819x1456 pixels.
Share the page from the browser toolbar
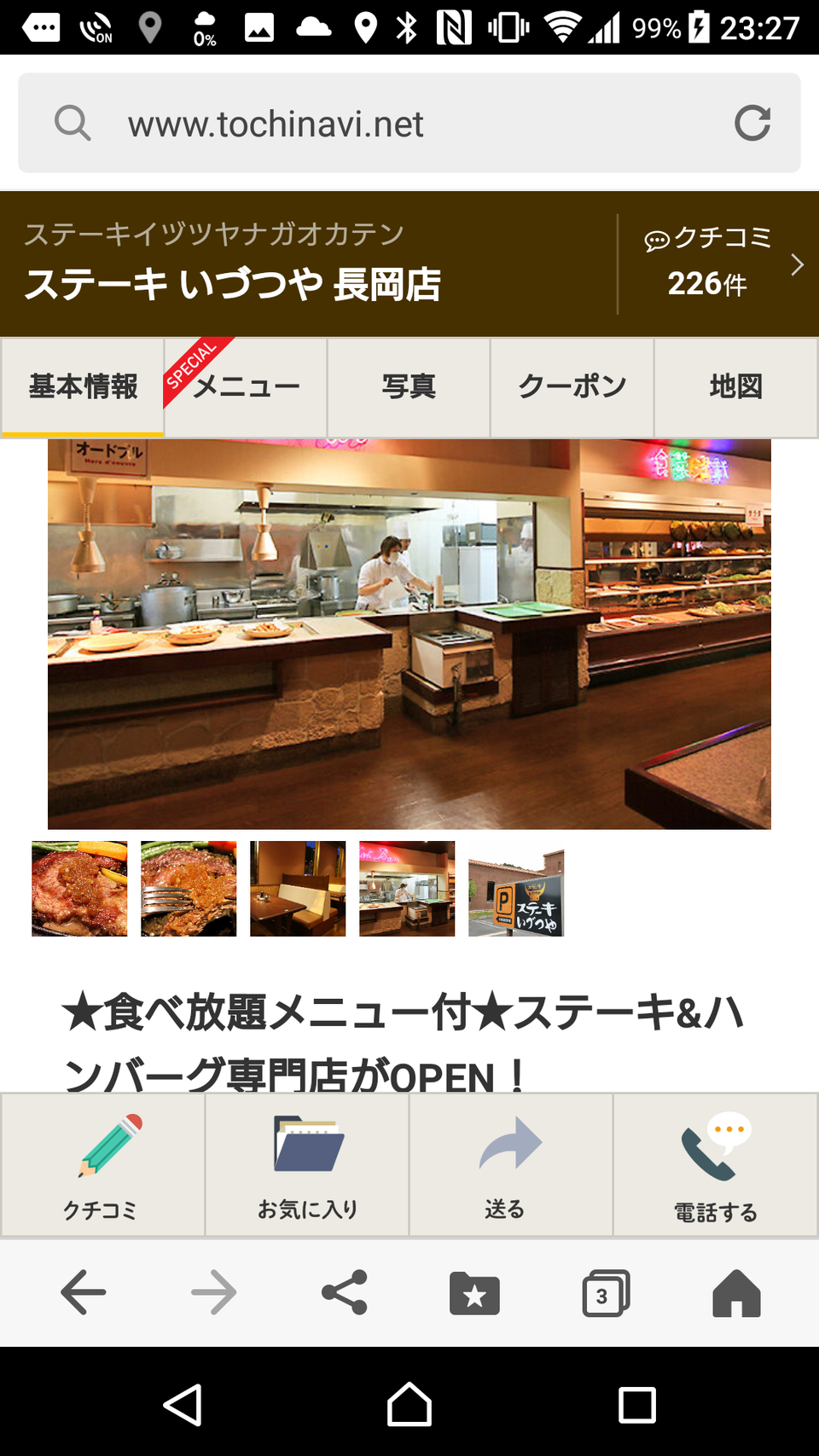tap(345, 1293)
